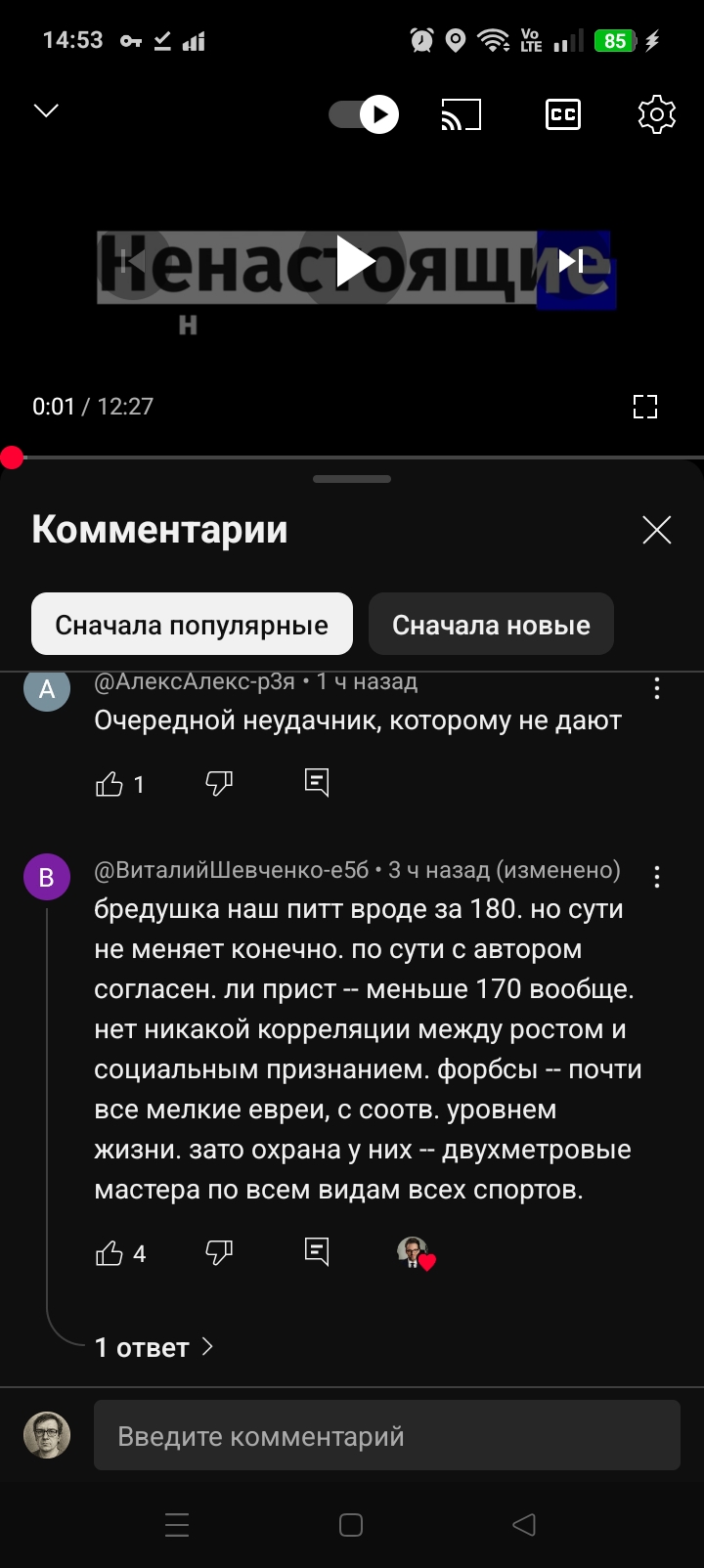Minimize the video player with the down chevron
Screen dimensions: 704x1568
[x=46, y=110]
